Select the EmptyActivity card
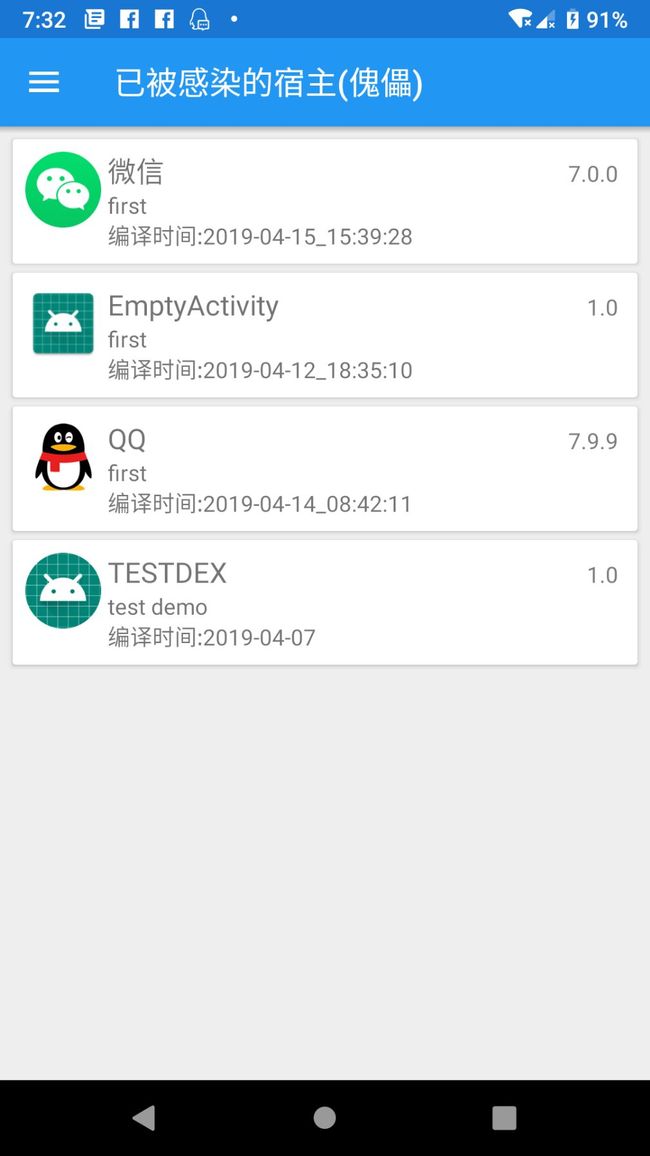Image resolution: width=650 pixels, height=1156 pixels. click(325, 335)
